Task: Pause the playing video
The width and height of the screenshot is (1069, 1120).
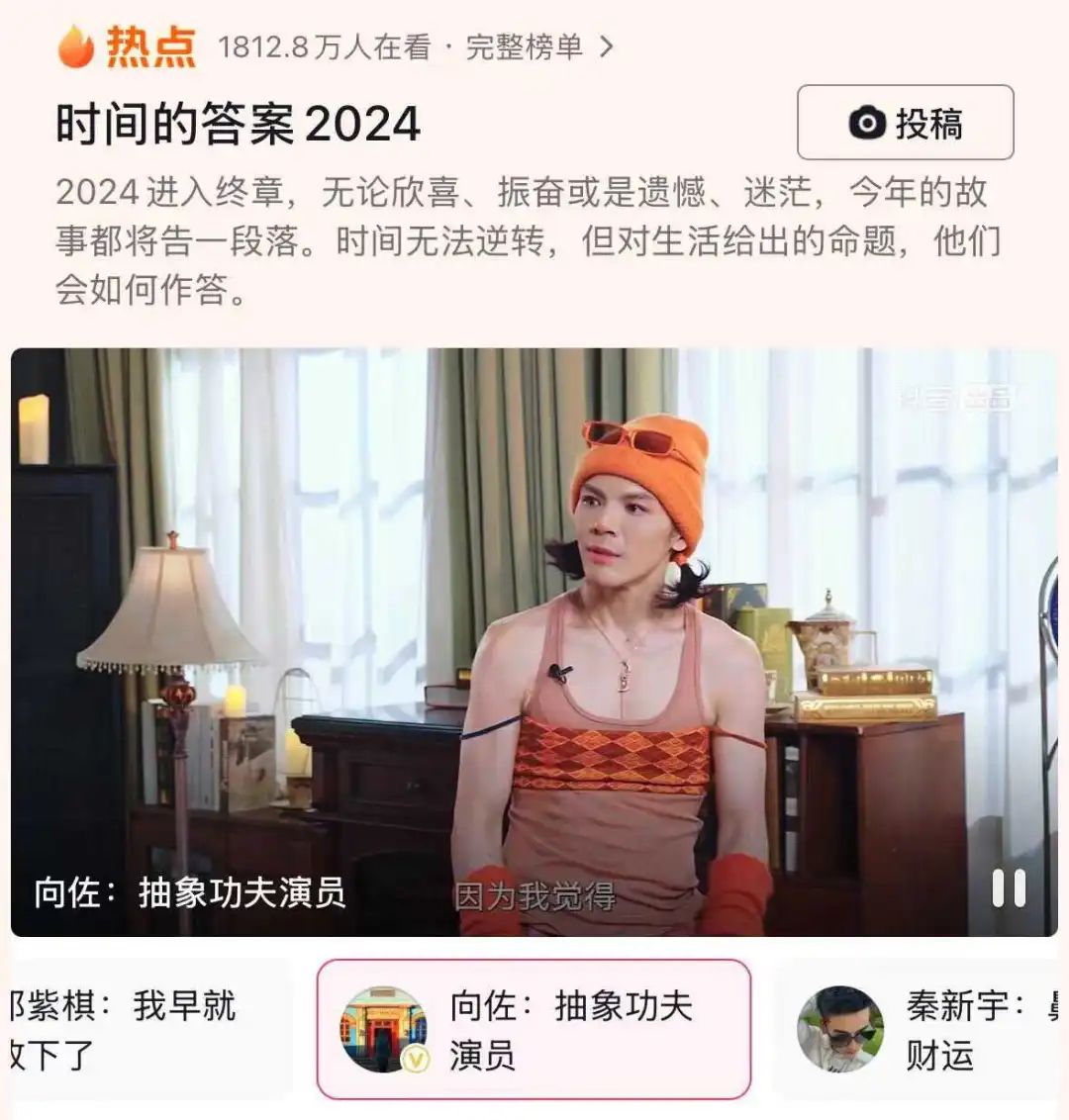Action: (1009, 888)
